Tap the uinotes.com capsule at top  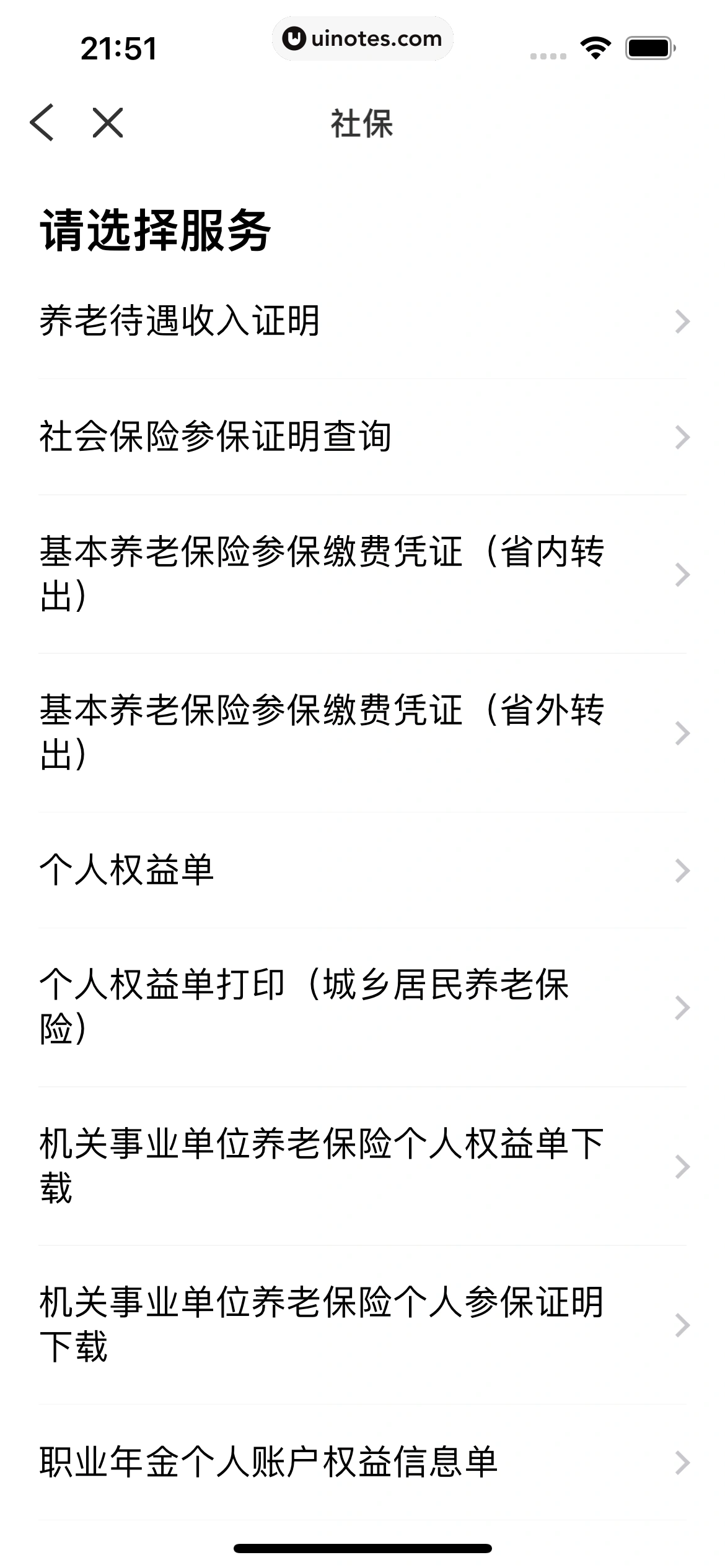click(x=362, y=38)
